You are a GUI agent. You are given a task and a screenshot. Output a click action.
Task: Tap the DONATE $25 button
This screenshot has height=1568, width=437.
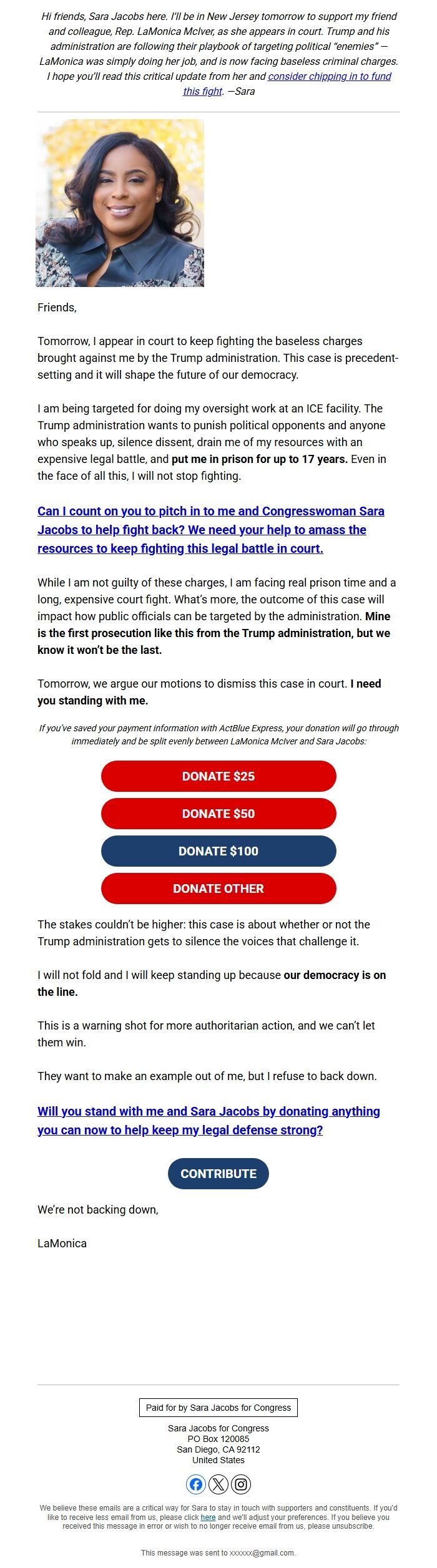point(219,776)
